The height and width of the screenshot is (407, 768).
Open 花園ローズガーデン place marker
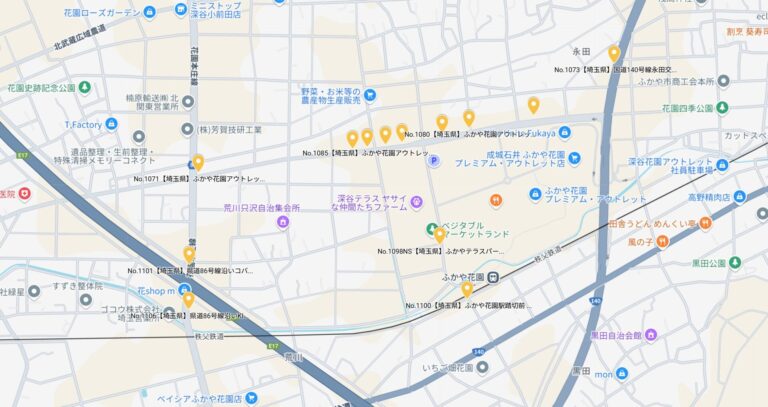pyautogui.click(x=149, y=12)
